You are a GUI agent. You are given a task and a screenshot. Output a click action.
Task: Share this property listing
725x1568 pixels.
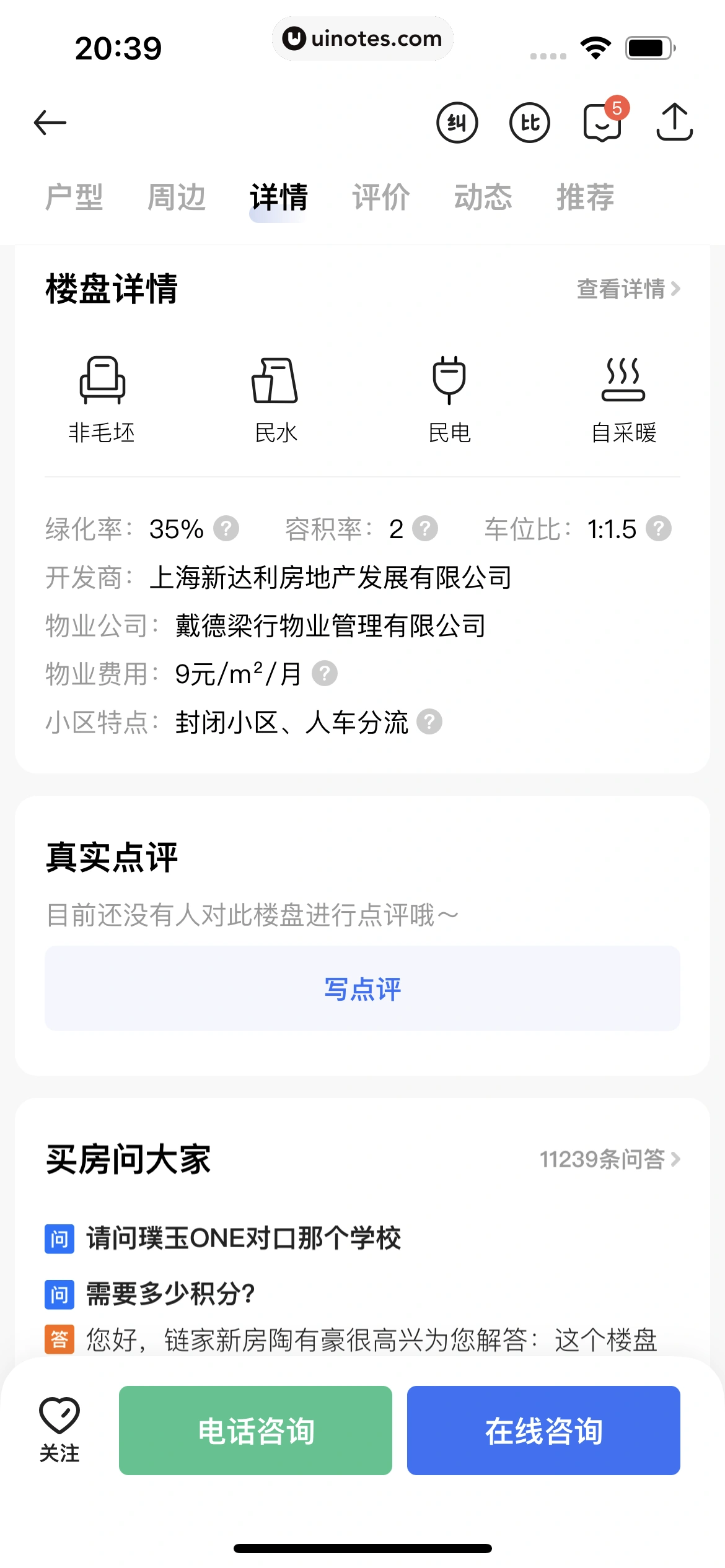(674, 123)
